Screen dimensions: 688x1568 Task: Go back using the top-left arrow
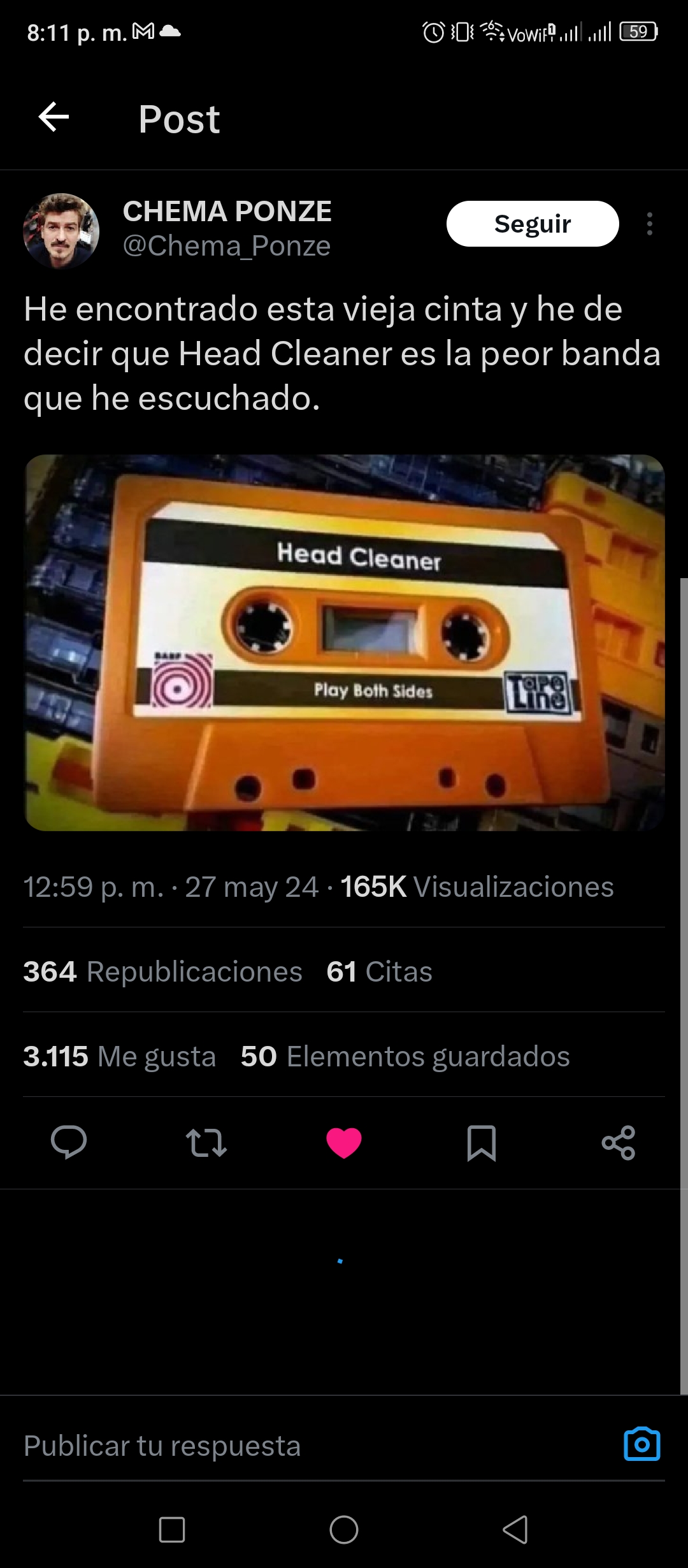coord(54,117)
